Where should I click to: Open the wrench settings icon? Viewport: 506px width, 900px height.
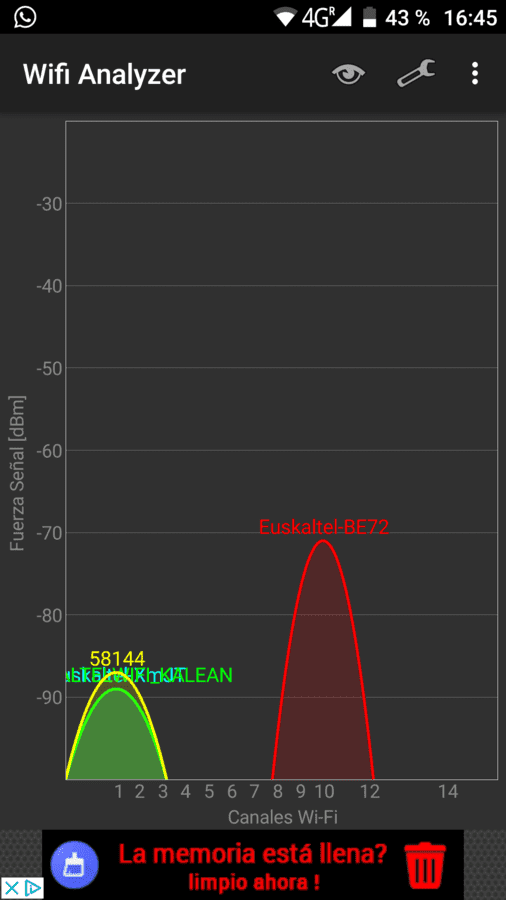pos(416,73)
